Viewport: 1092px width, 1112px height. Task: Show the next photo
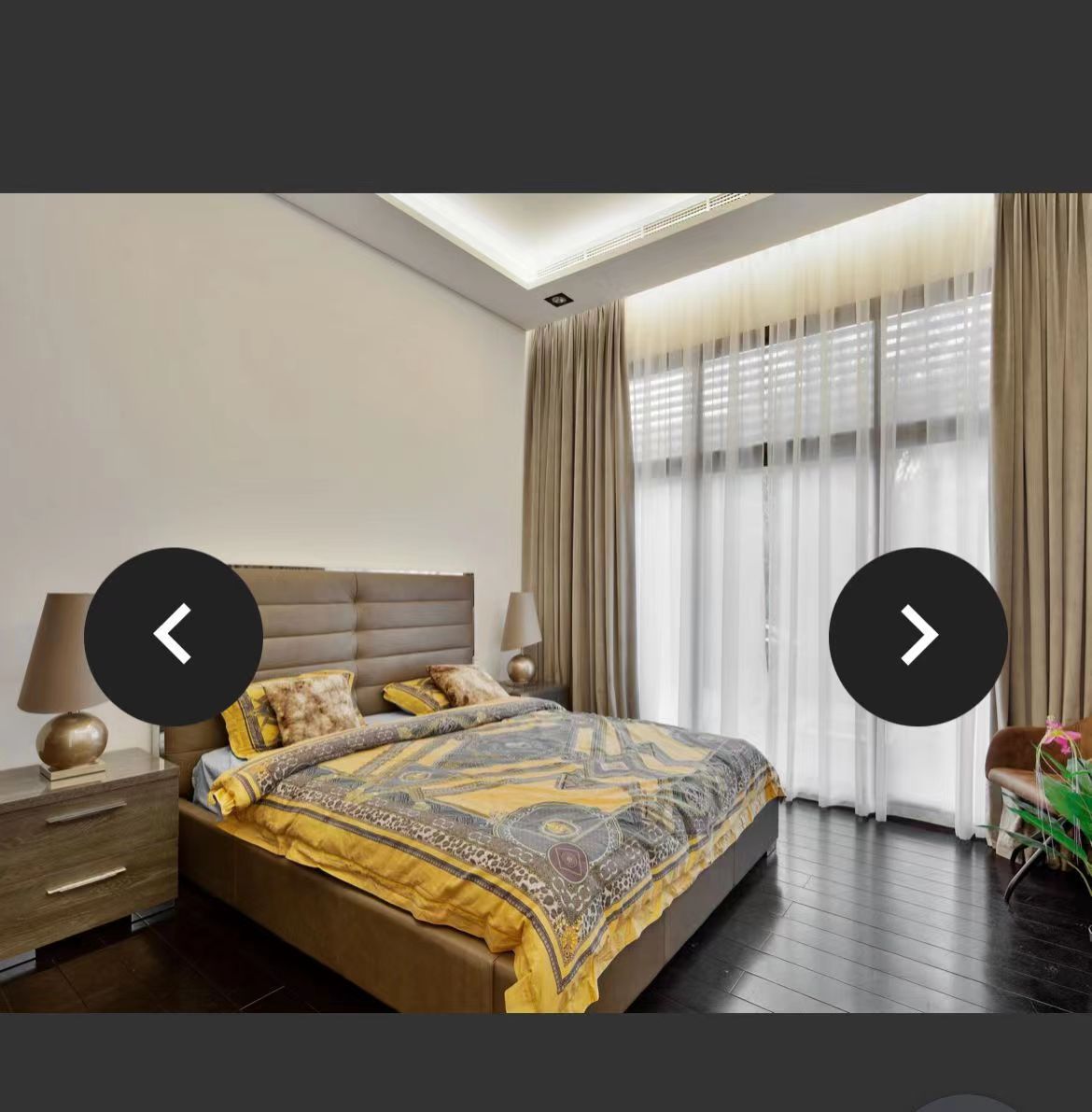917,636
